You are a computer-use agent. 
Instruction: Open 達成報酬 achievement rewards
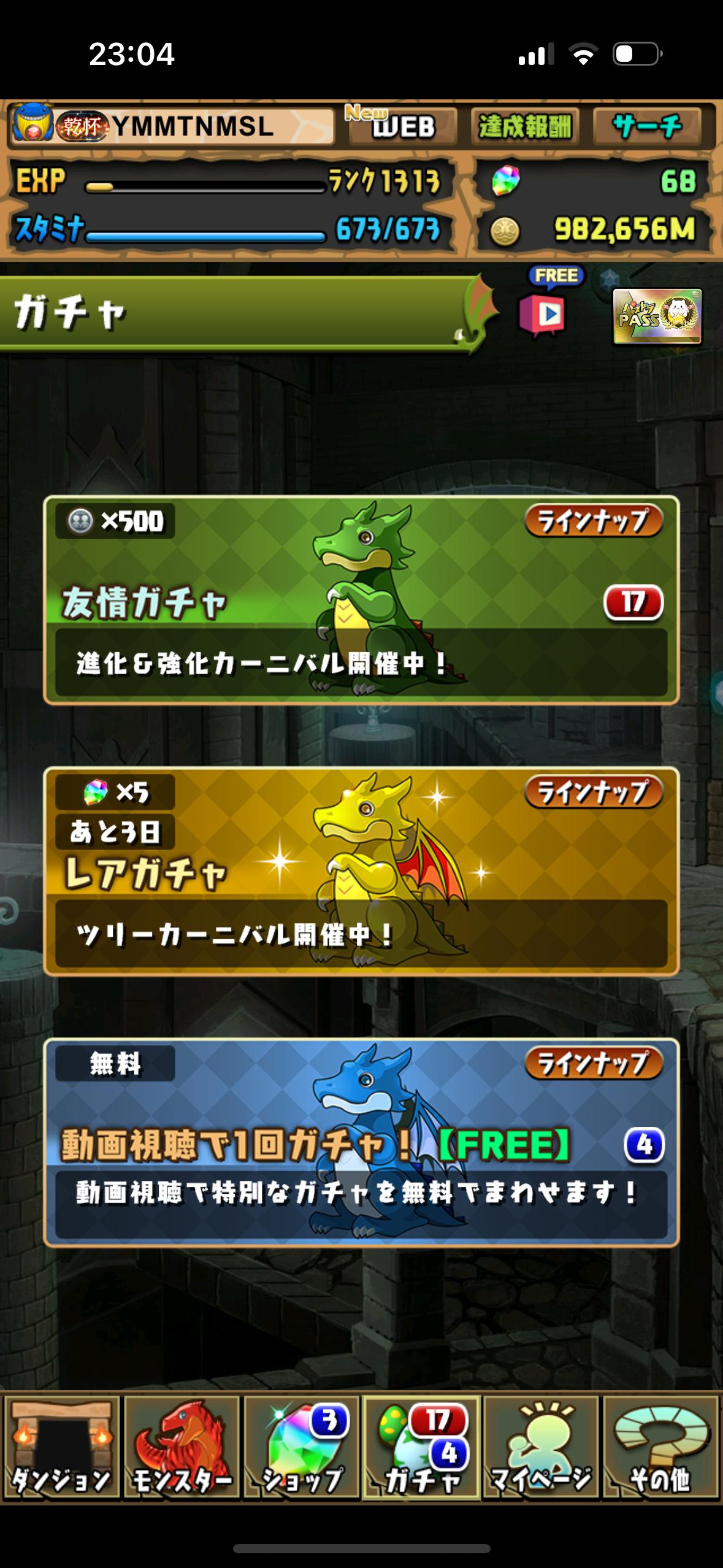click(x=524, y=126)
